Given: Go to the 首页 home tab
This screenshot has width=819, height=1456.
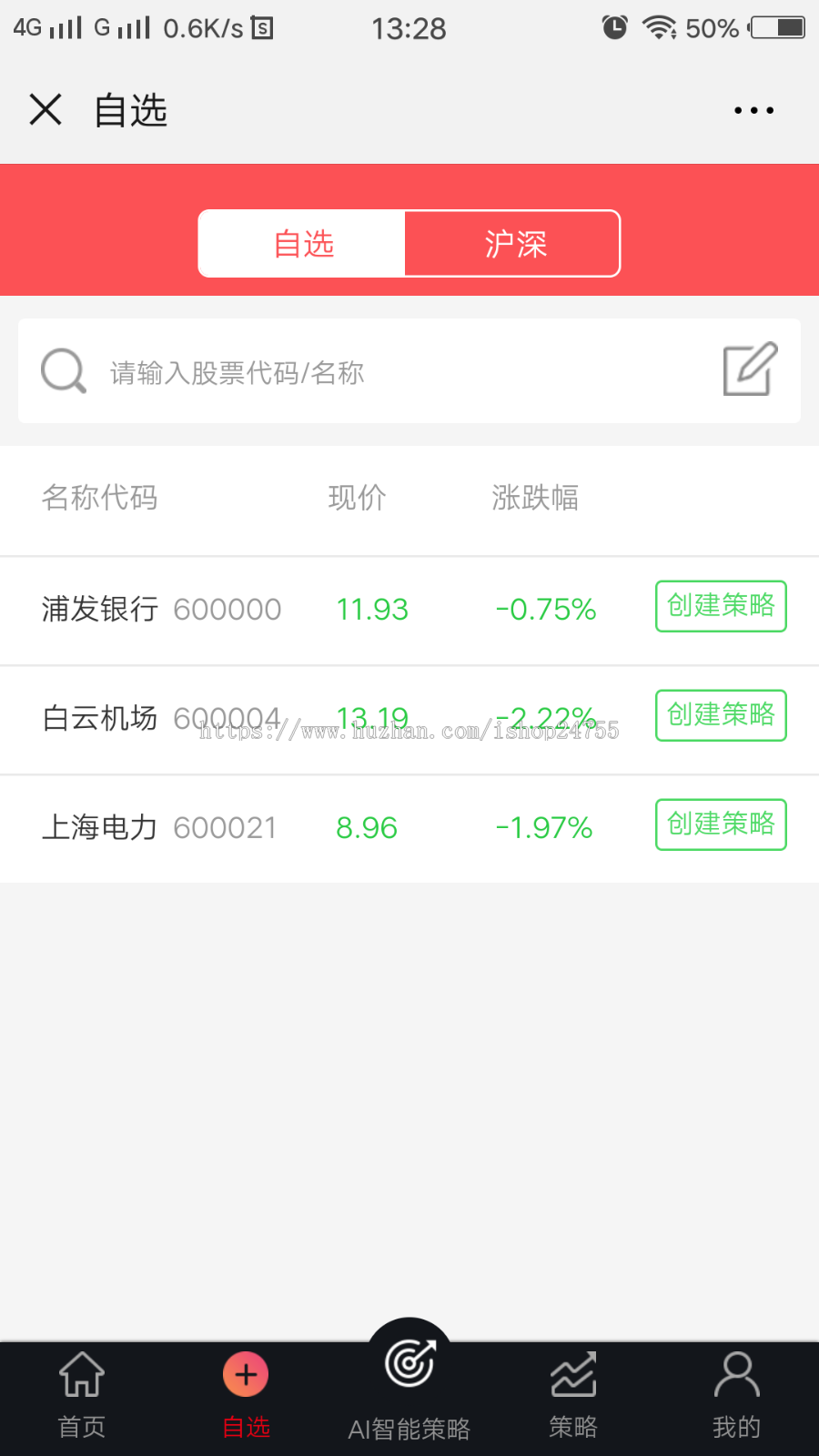Looking at the screenshot, I should click(82, 1395).
